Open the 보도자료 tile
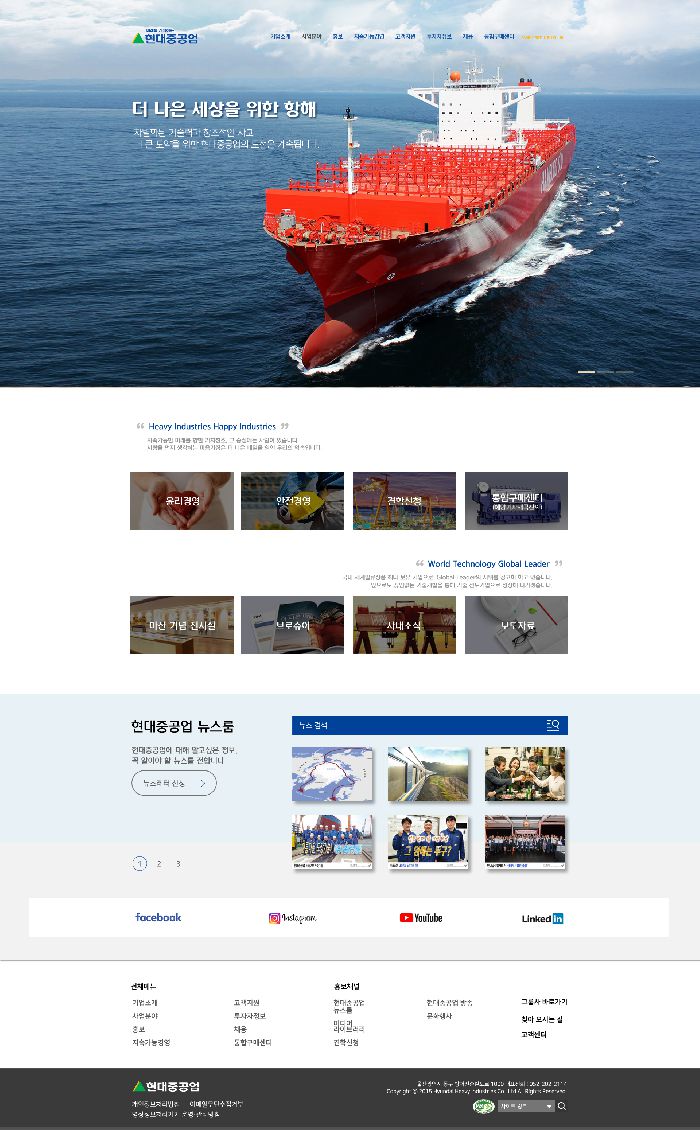This screenshot has height=1130, width=700. tap(516, 625)
